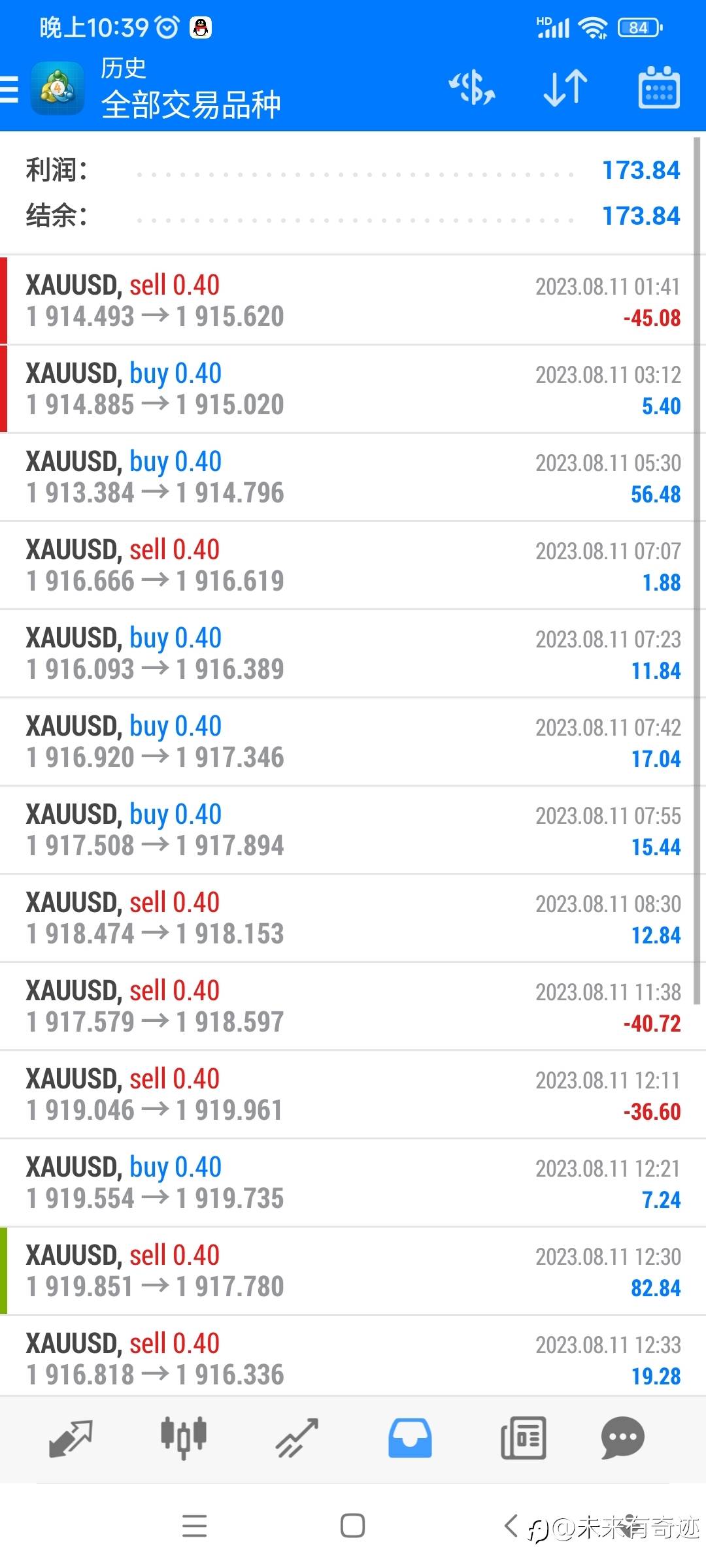Image resolution: width=706 pixels, height=1568 pixels.
Task: Open the calendar date range picker
Action: (x=659, y=87)
